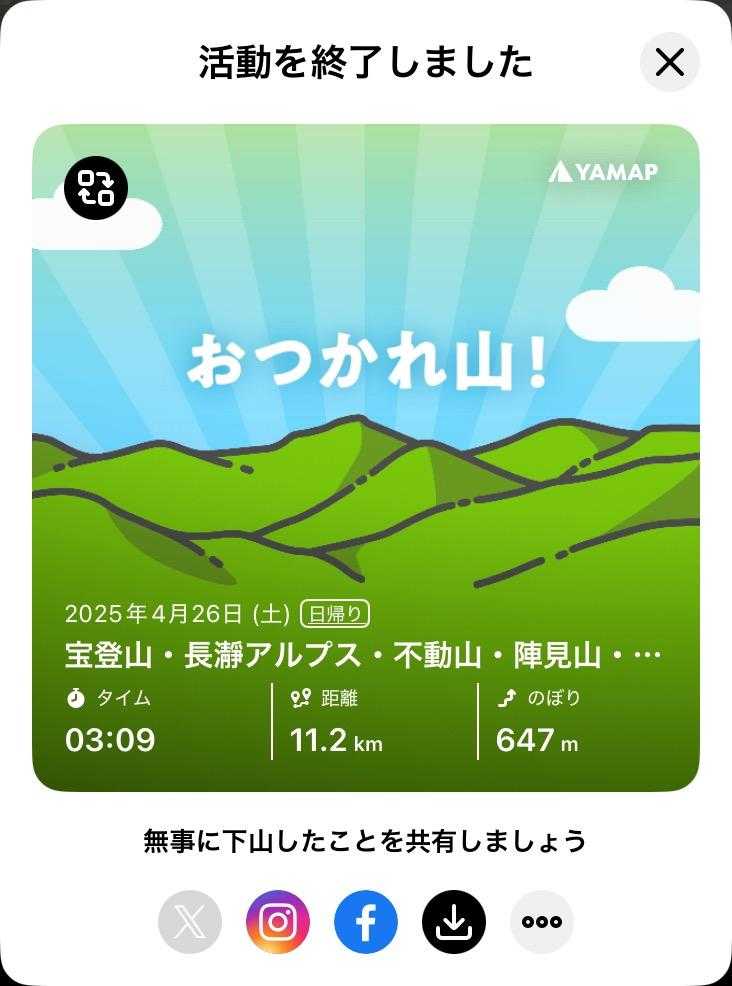Close the activity finished dialog

669,62
